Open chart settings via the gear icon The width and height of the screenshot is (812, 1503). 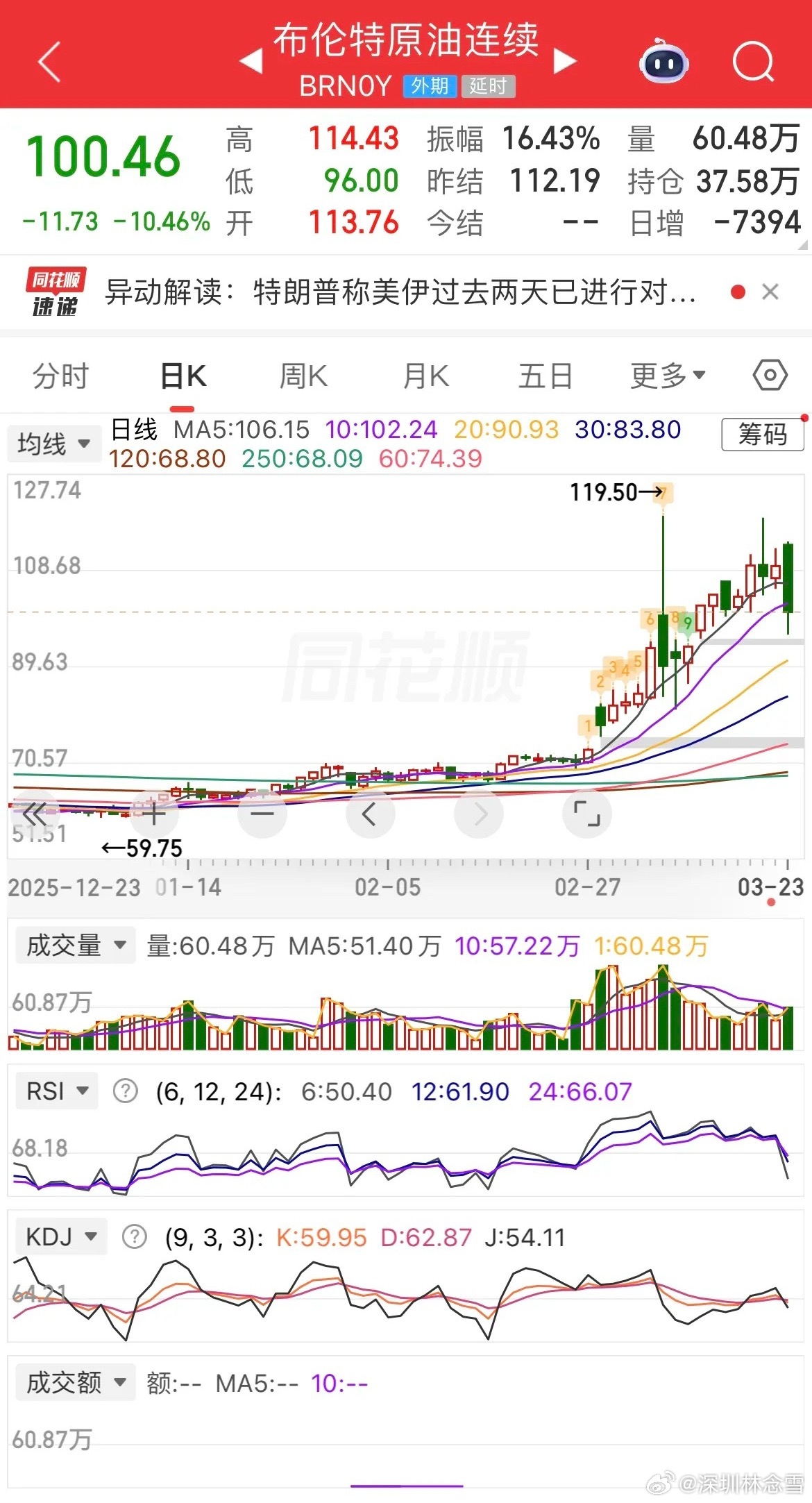767,375
